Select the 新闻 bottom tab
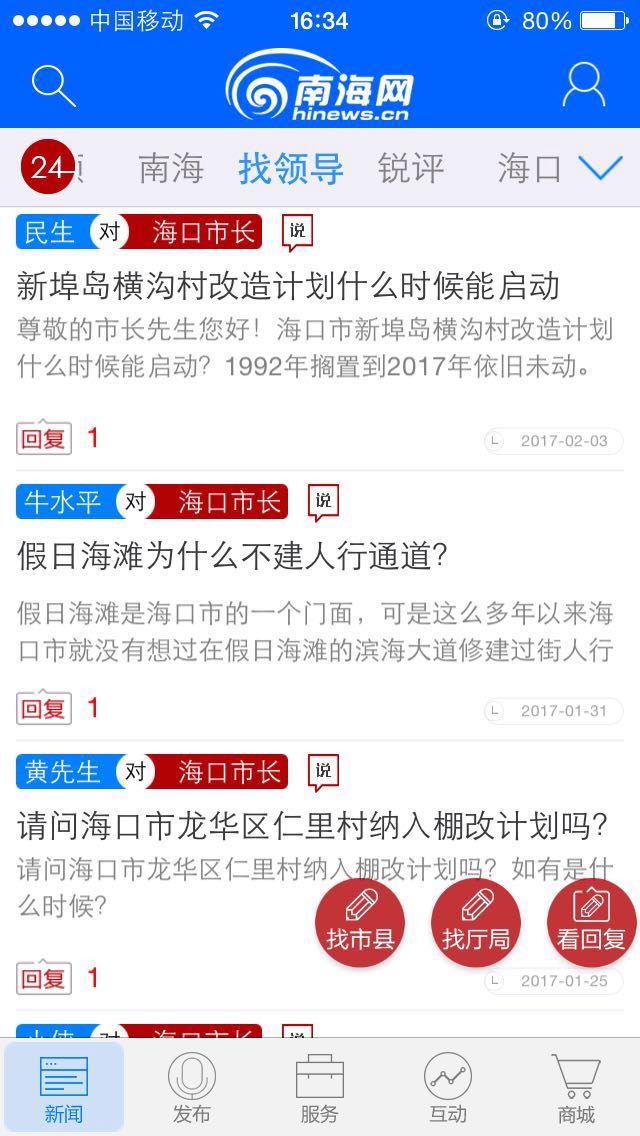 click(x=64, y=1088)
